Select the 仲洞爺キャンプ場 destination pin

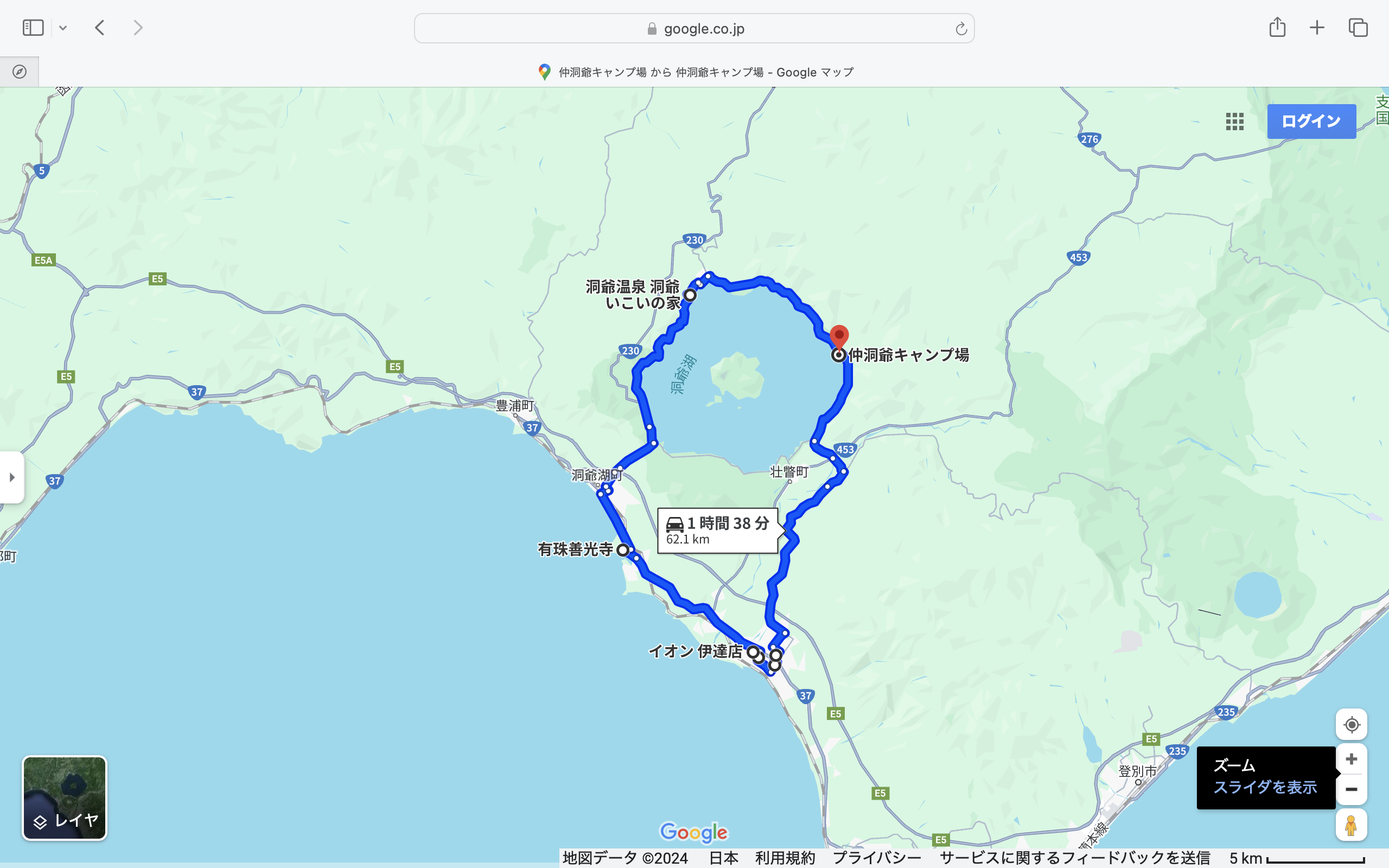[x=839, y=337]
